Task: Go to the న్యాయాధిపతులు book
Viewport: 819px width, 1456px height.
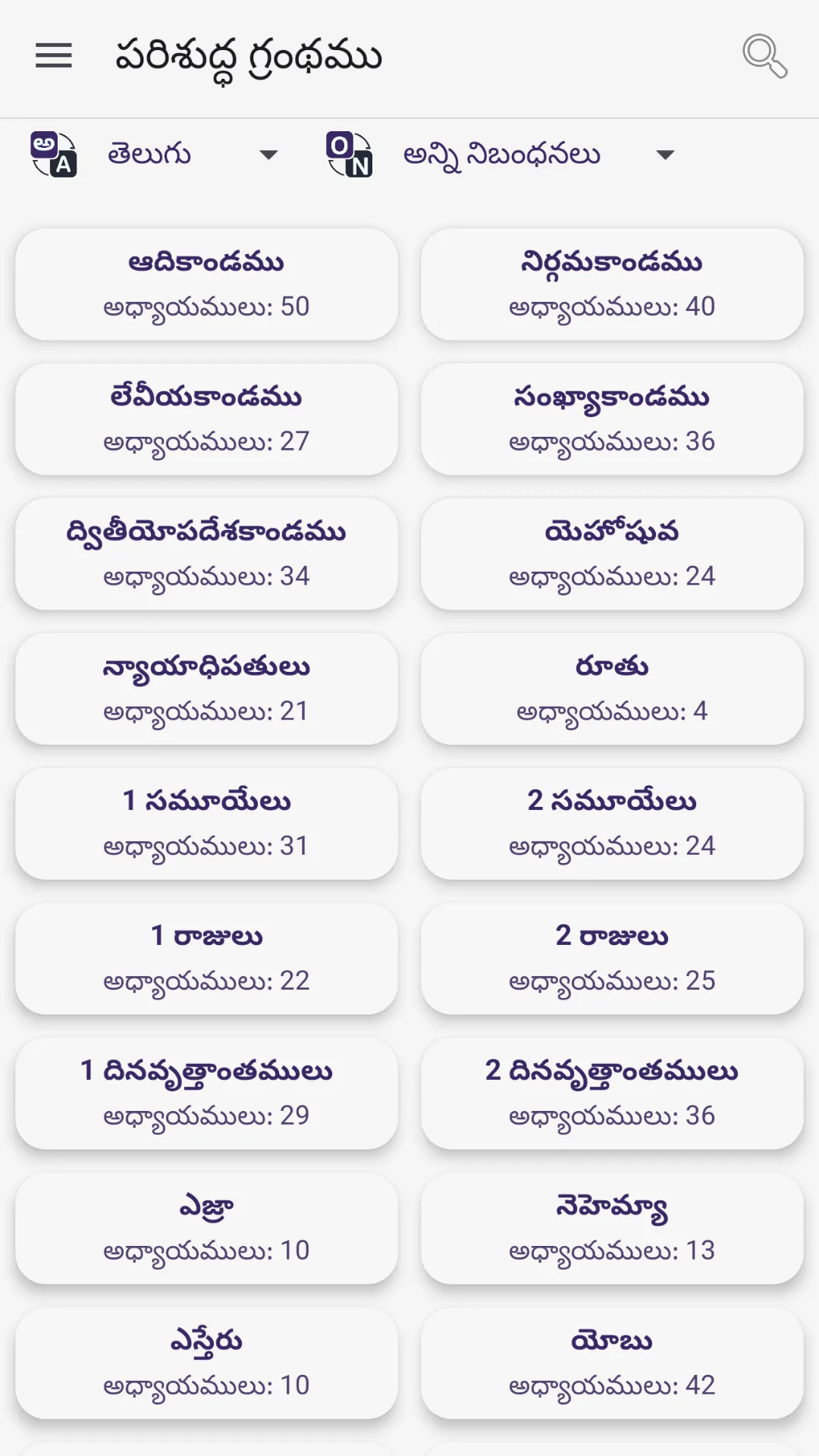Action: [x=206, y=689]
